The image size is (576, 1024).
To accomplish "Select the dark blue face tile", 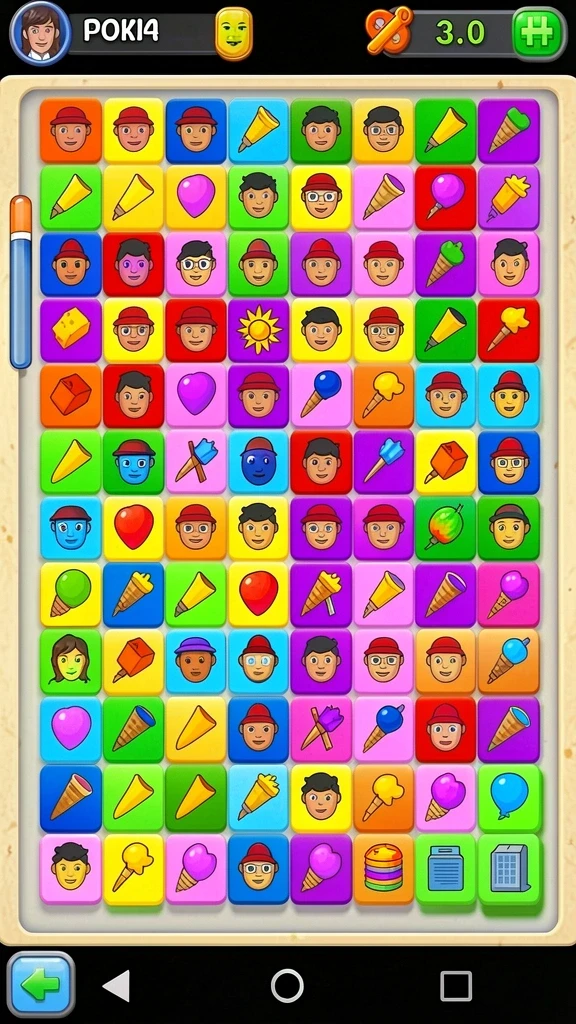I will pyautogui.click(x=259, y=461).
